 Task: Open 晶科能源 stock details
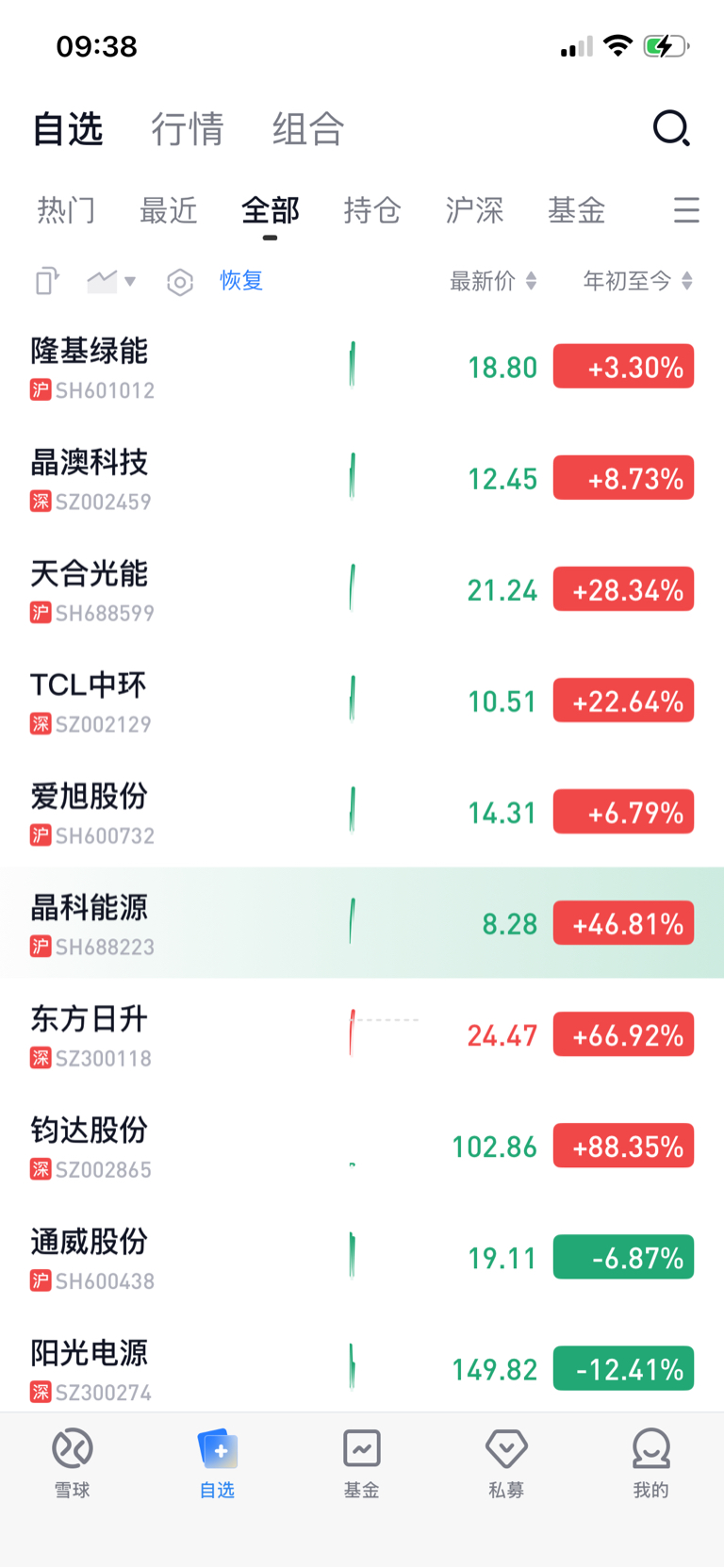click(362, 923)
